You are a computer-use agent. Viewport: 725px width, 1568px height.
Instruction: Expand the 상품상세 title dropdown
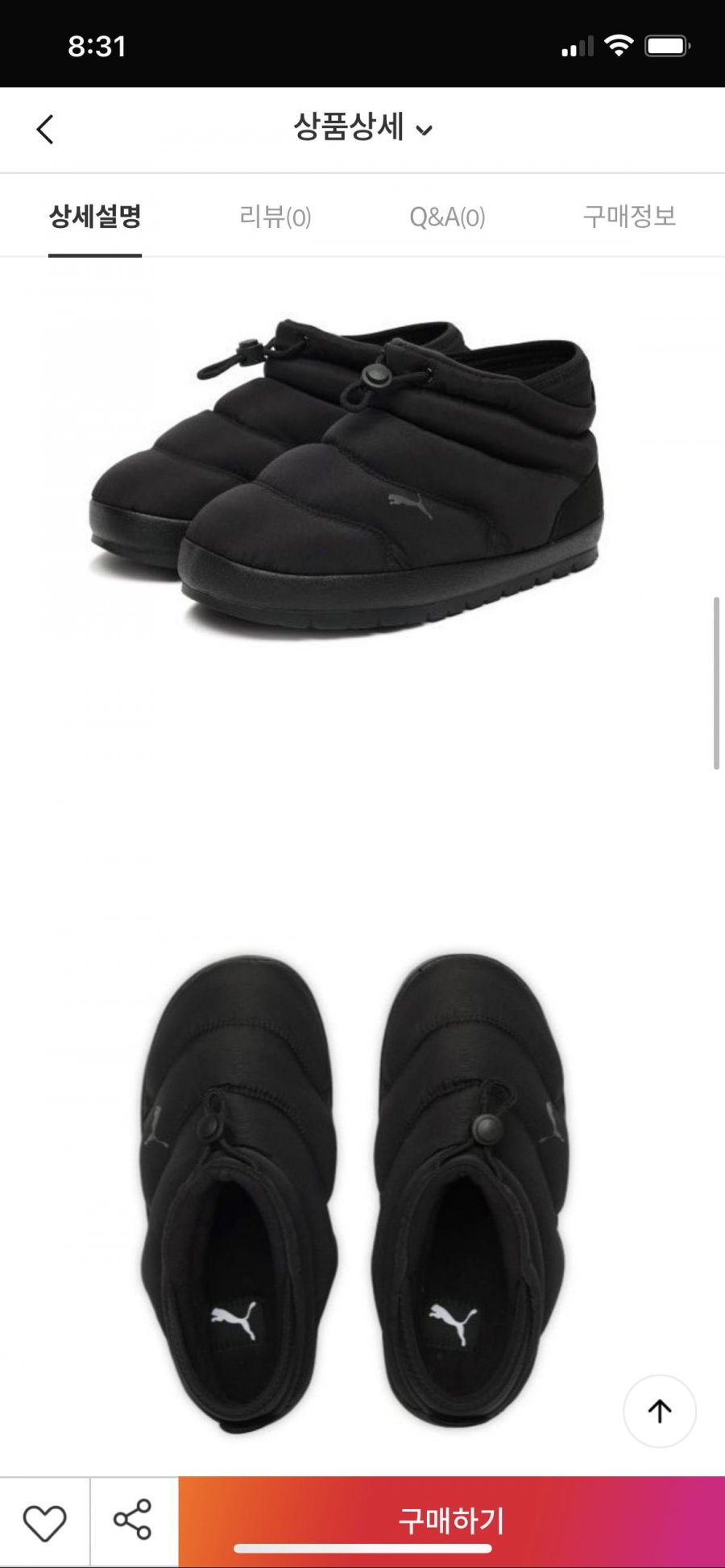click(362, 128)
